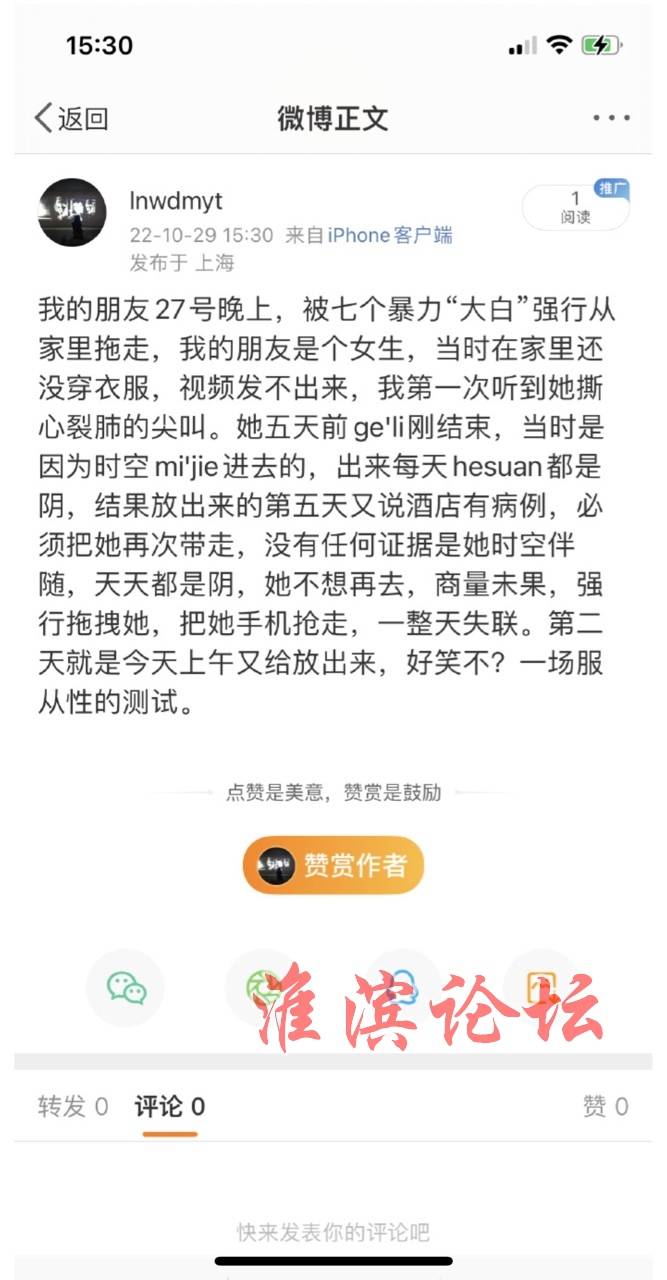The height and width of the screenshot is (1280, 667).
Task: Like the post via 赞 0
Action: pyautogui.click(x=605, y=1106)
